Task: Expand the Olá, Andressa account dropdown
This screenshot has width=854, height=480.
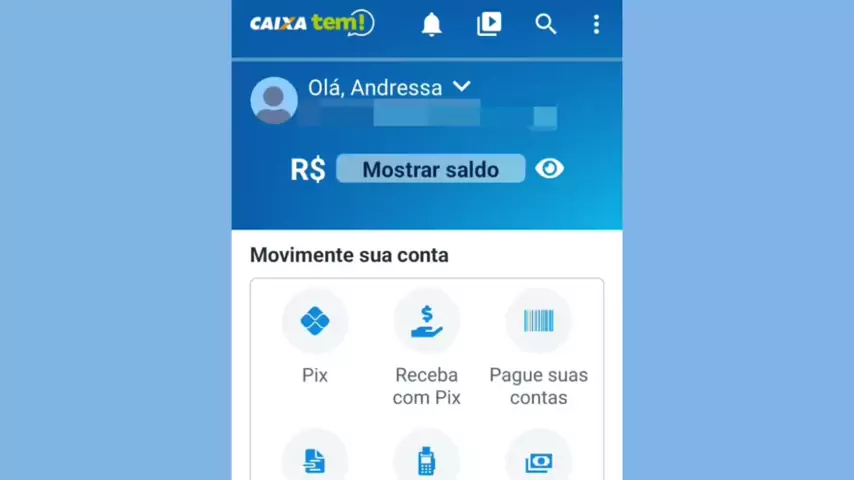Action: pyautogui.click(x=461, y=87)
